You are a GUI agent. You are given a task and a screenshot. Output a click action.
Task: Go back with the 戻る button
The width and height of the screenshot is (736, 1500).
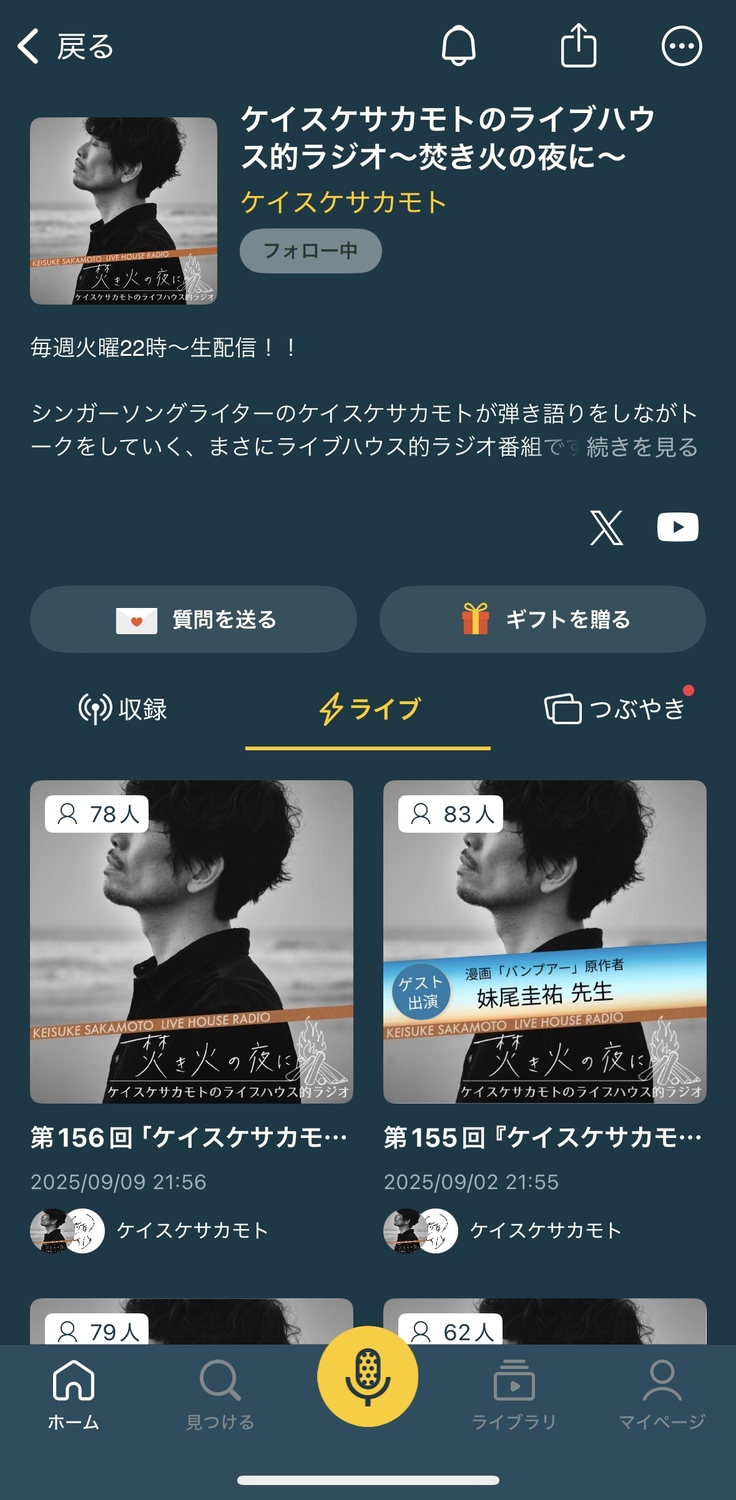pyautogui.click(x=66, y=47)
